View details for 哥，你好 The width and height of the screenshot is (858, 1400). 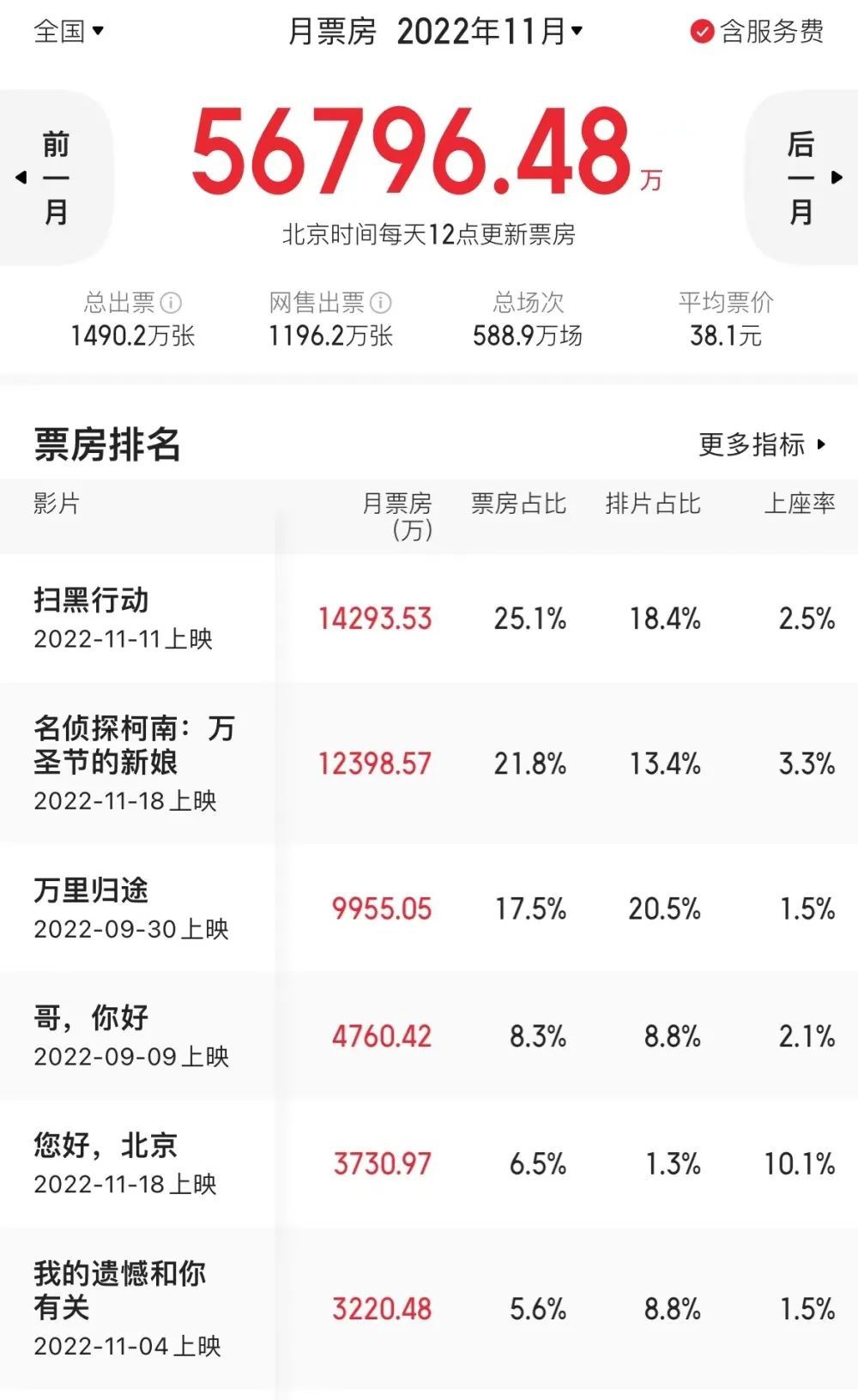pyautogui.click(x=429, y=1036)
